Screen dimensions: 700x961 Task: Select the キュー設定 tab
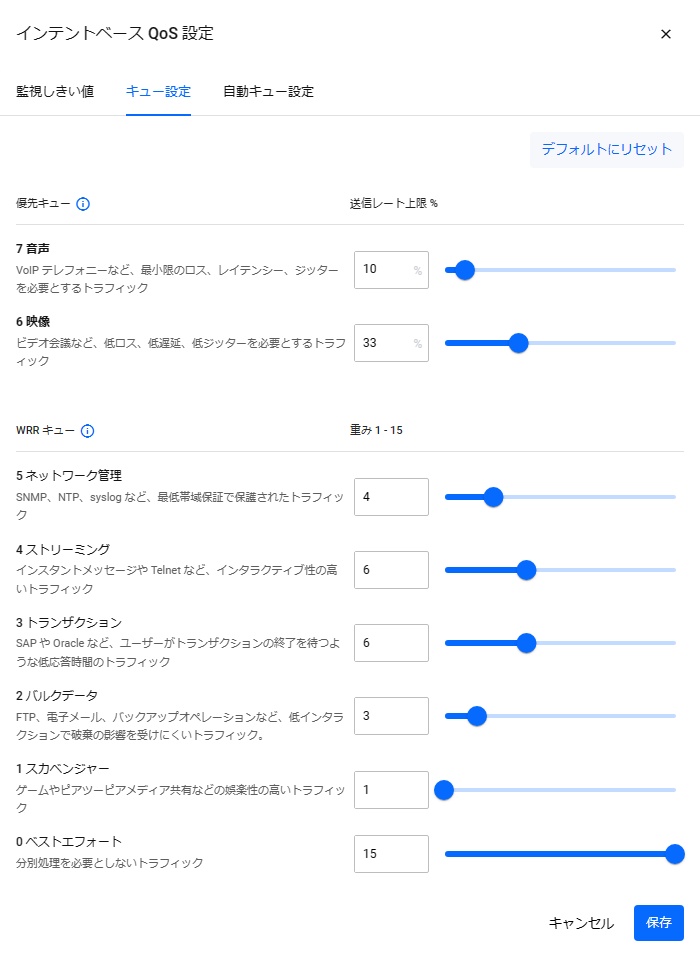tap(158, 92)
